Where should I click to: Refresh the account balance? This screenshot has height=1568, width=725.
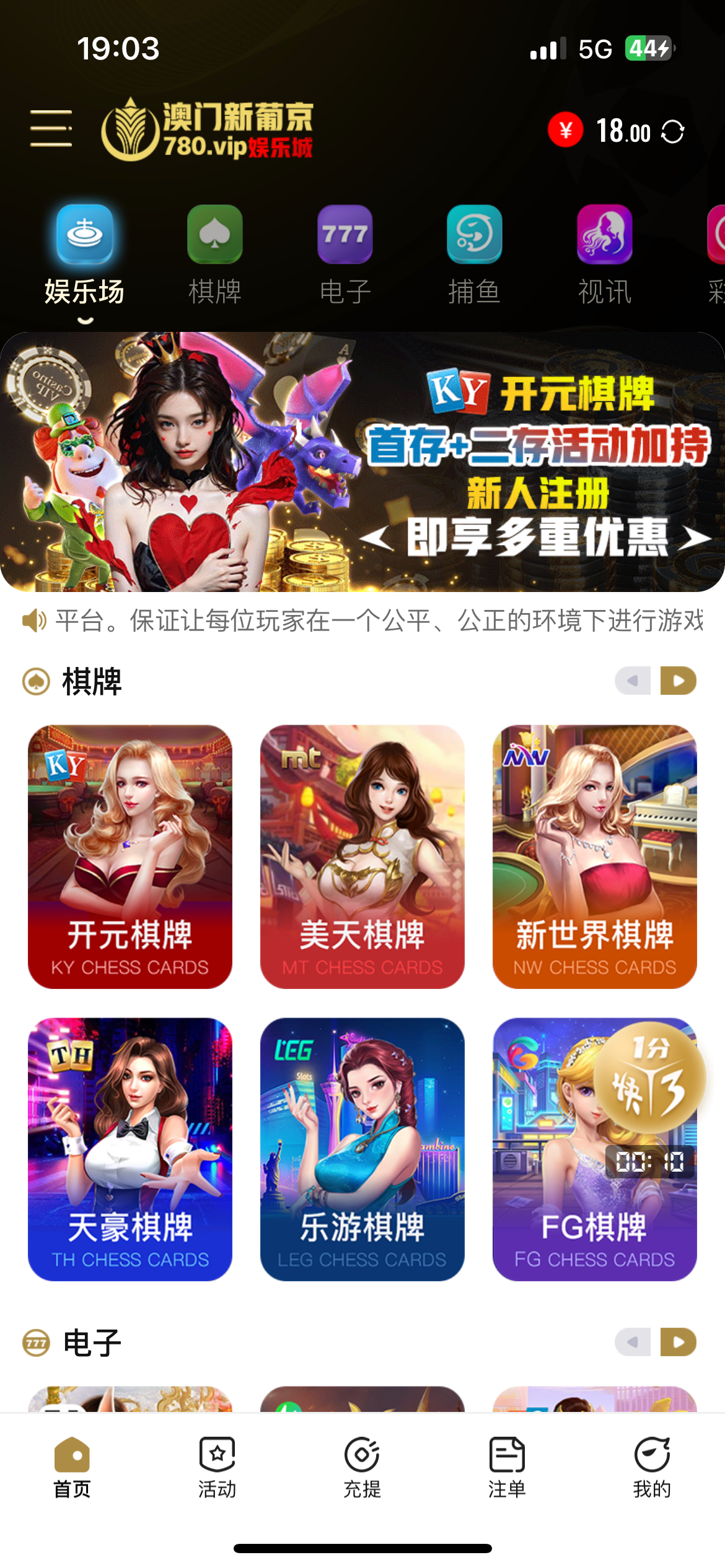click(x=672, y=131)
